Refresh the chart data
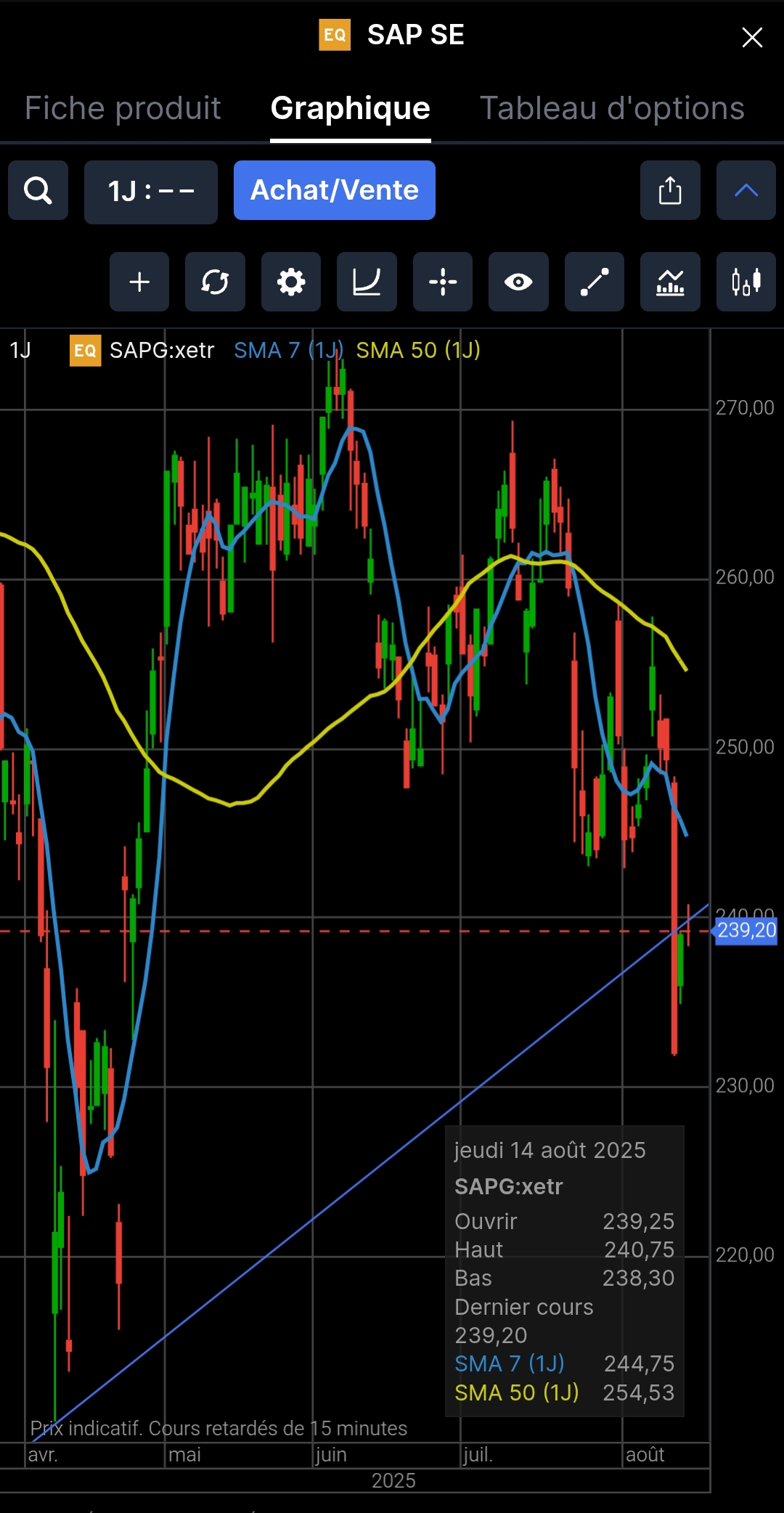 (215, 282)
